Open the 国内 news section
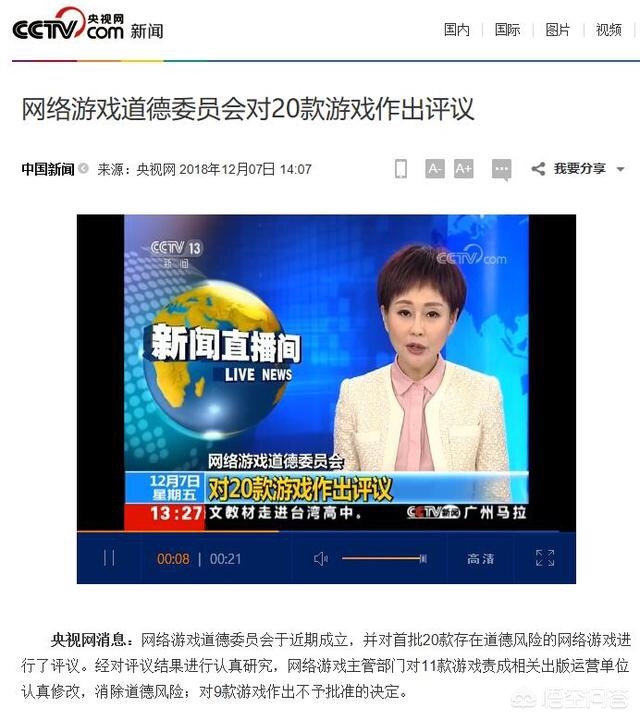This screenshot has height=720, width=640. click(456, 30)
